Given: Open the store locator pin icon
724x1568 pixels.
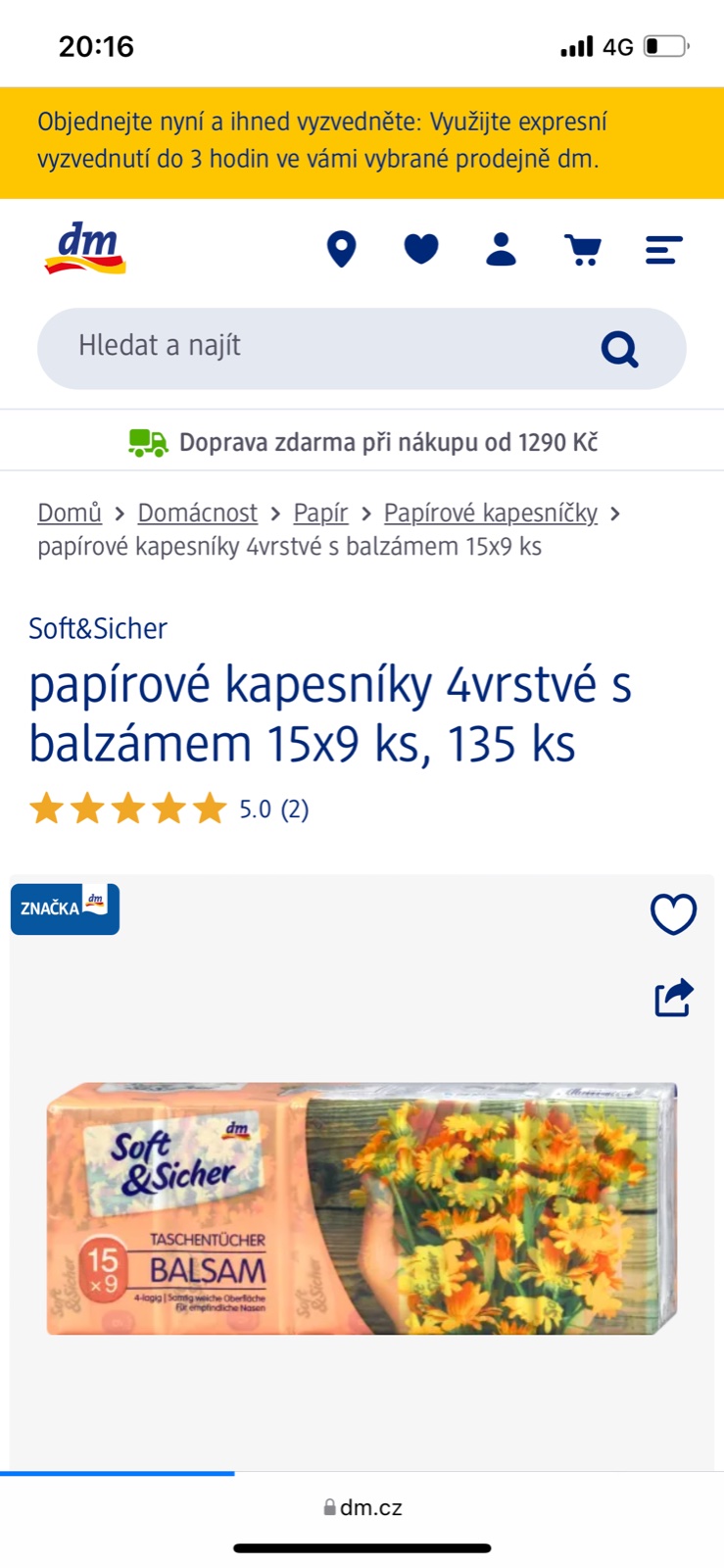Looking at the screenshot, I should [341, 250].
